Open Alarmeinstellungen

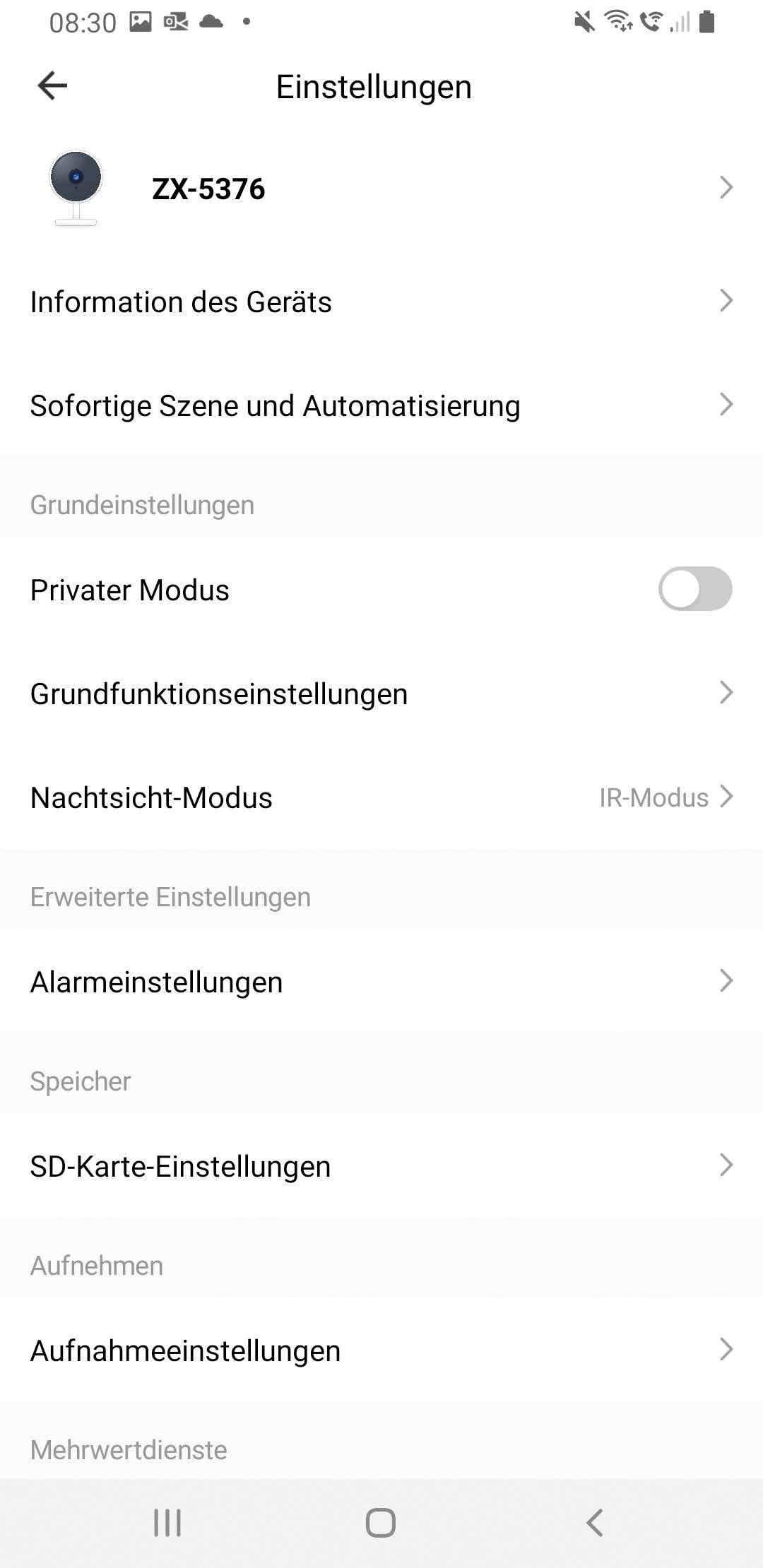[381, 982]
